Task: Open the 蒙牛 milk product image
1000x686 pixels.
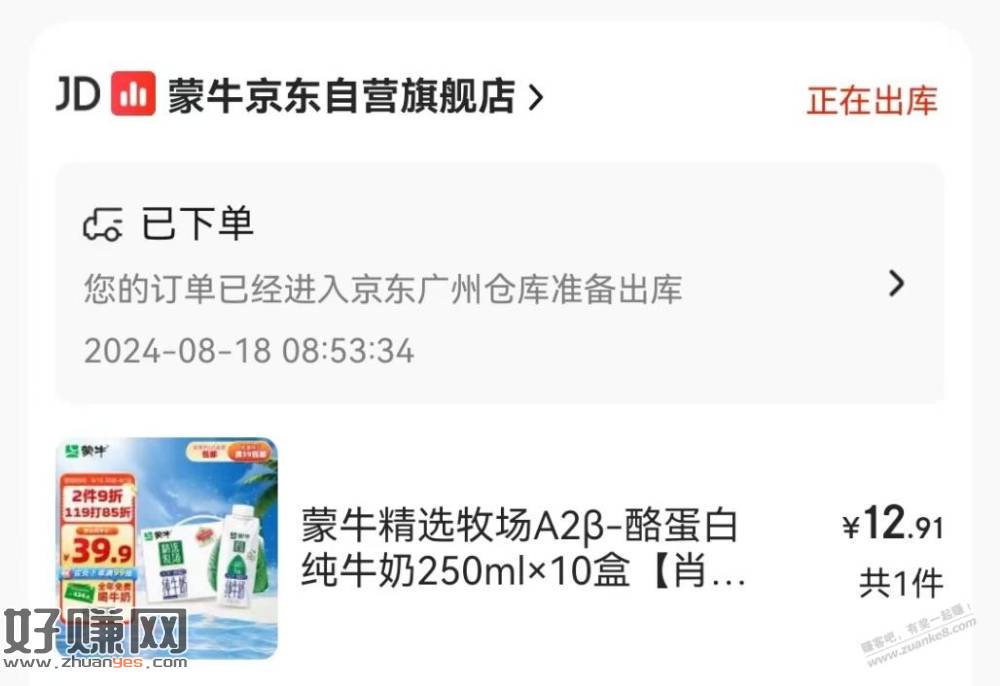Action: click(166, 548)
